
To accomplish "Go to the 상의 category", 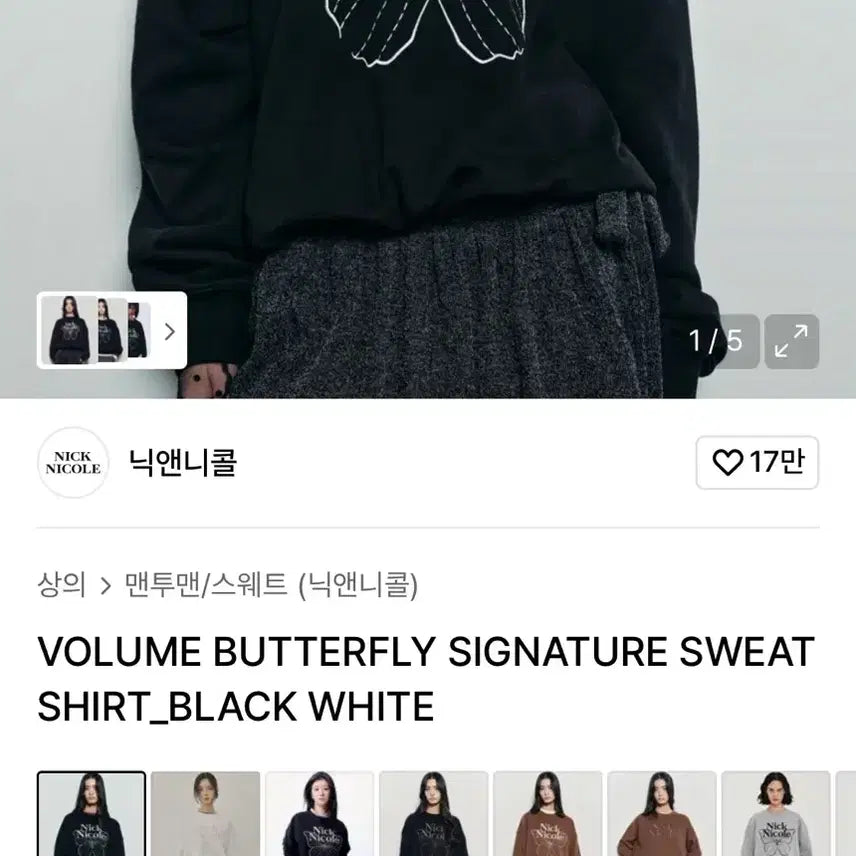I will point(61,584).
